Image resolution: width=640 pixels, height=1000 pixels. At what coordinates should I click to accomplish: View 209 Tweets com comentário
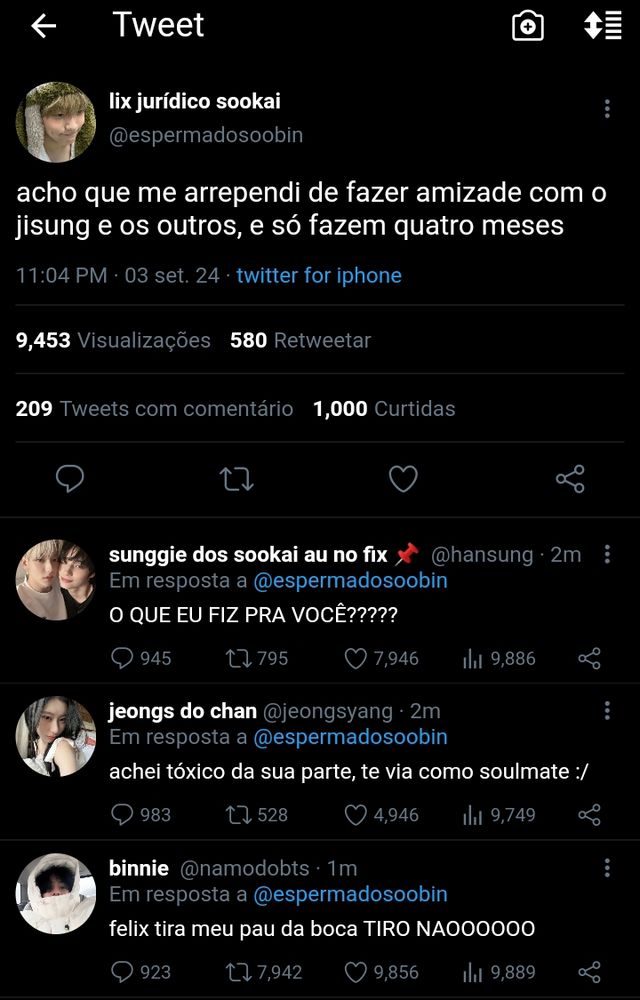[154, 409]
